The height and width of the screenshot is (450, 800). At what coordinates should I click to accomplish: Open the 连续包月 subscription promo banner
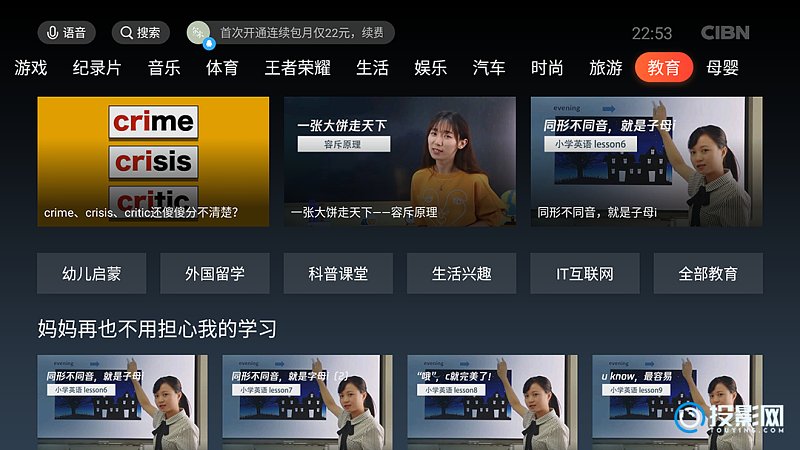pos(291,33)
